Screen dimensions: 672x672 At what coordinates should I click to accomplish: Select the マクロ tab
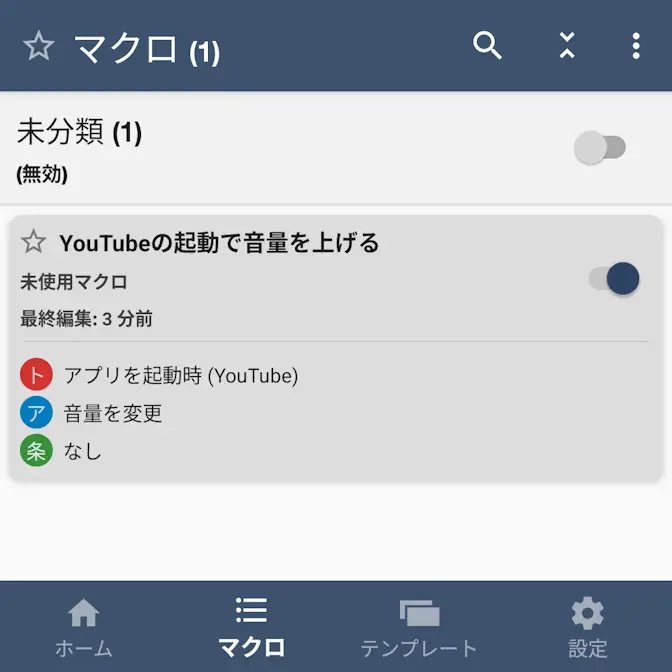[251, 627]
